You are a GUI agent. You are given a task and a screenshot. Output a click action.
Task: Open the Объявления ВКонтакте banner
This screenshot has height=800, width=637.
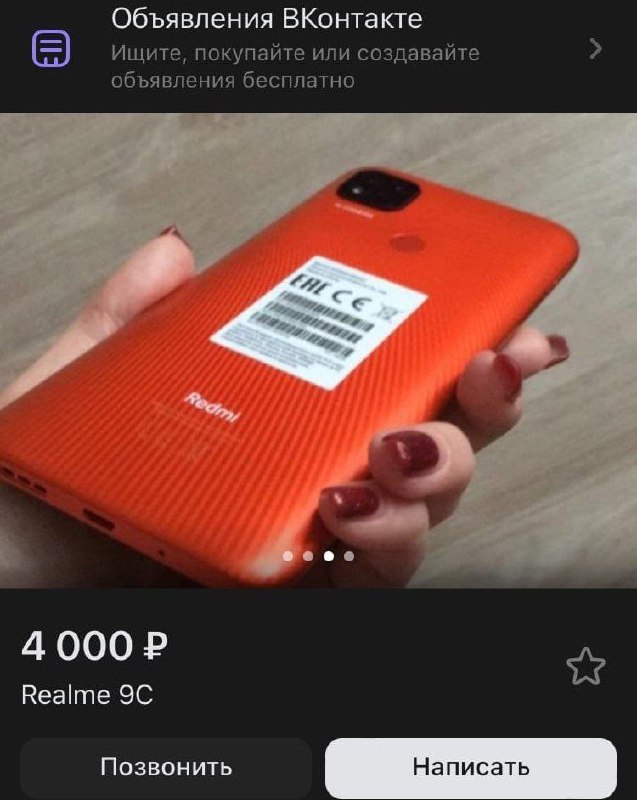coord(318,50)
